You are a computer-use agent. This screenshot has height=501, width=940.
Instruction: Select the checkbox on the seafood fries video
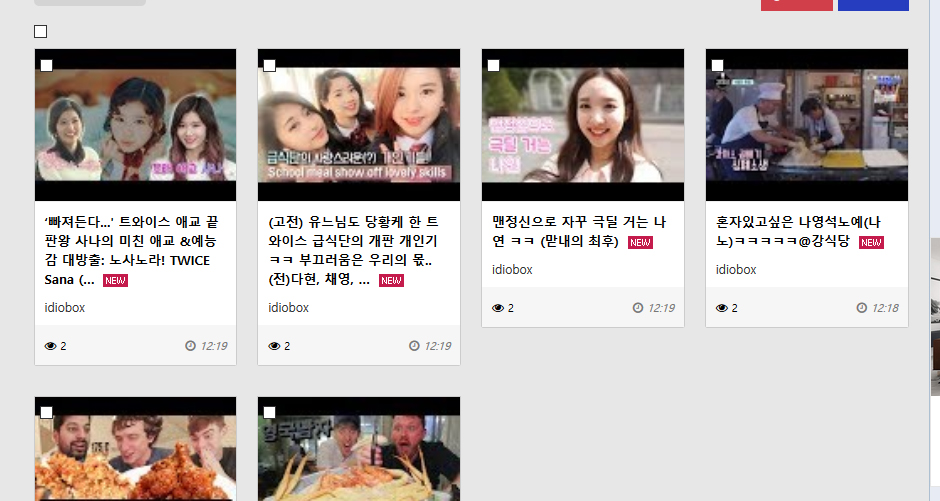pyautogui.click(x=270, y=412)
